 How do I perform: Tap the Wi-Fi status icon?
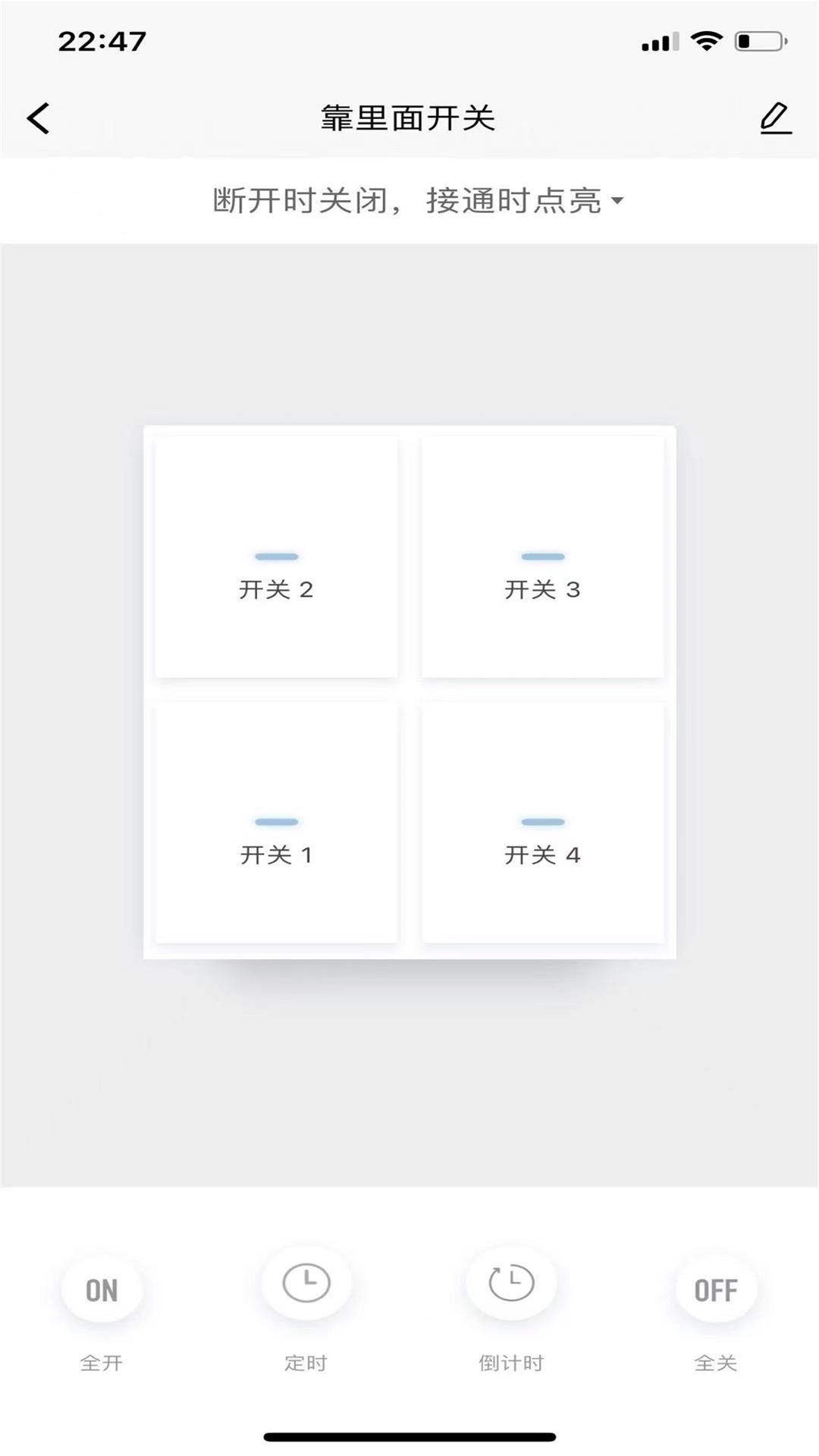coord(707,42)
